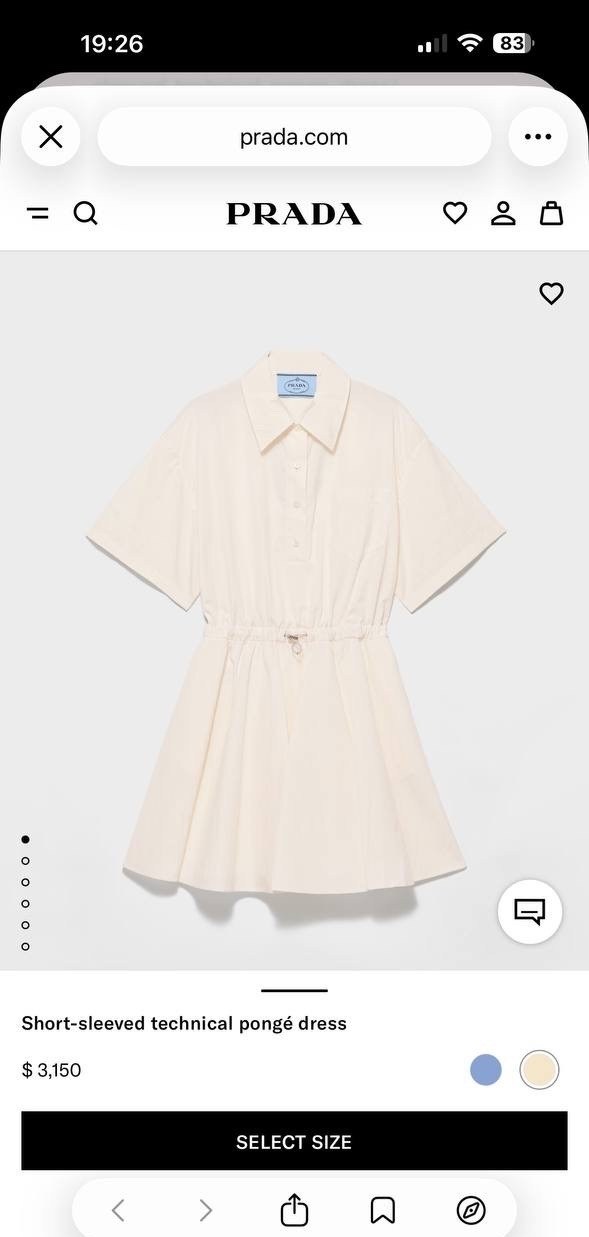Share this page
589x1237 pixels.
tap(294, 1209)
